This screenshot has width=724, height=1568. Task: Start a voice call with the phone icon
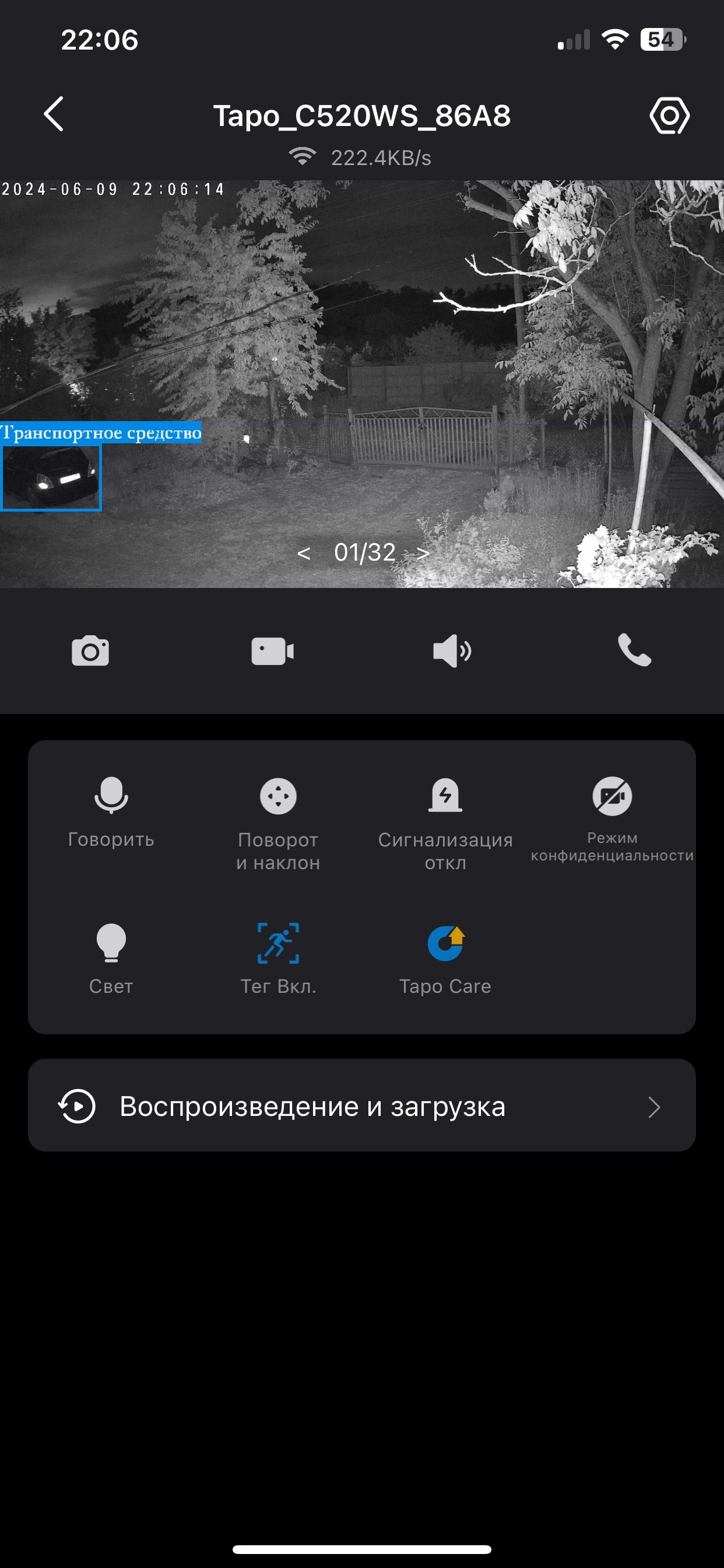[634, 649]
